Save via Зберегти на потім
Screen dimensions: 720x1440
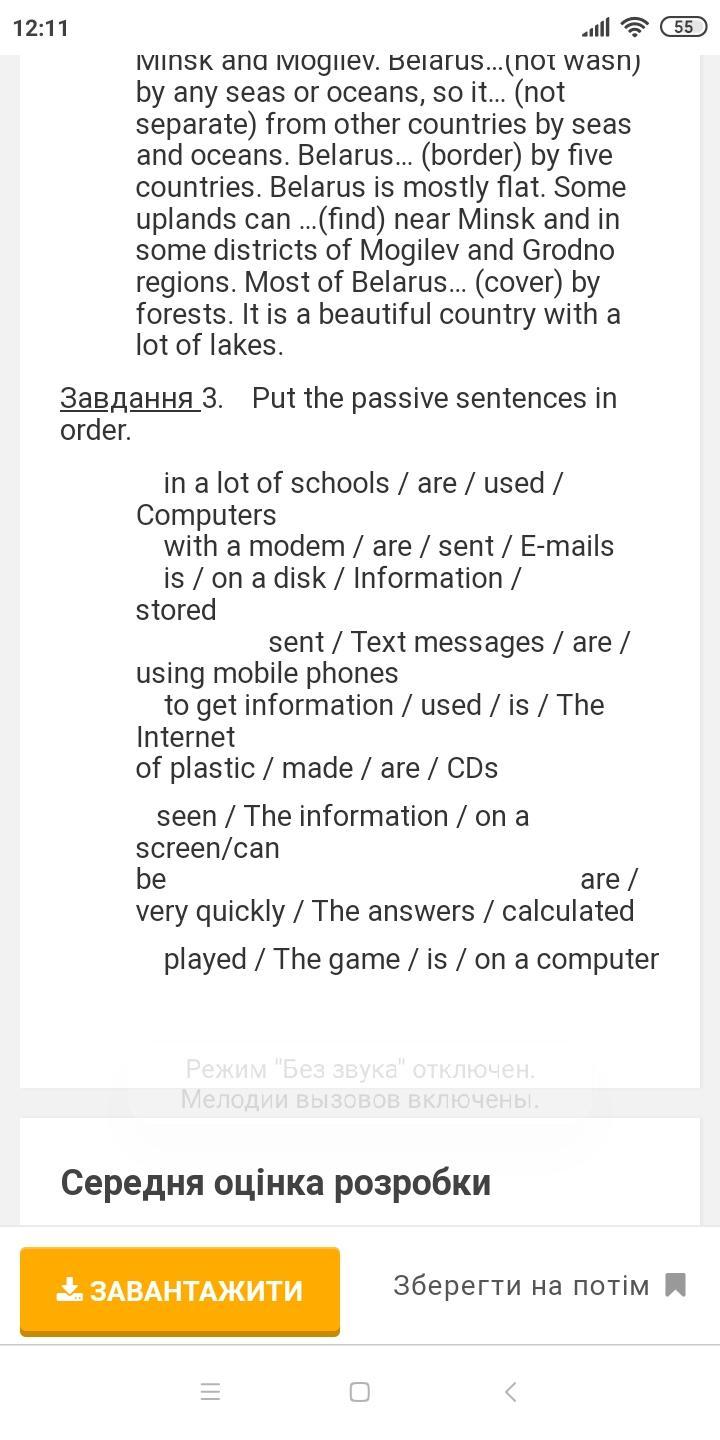pyautogui.click(x=539, y=1285)
